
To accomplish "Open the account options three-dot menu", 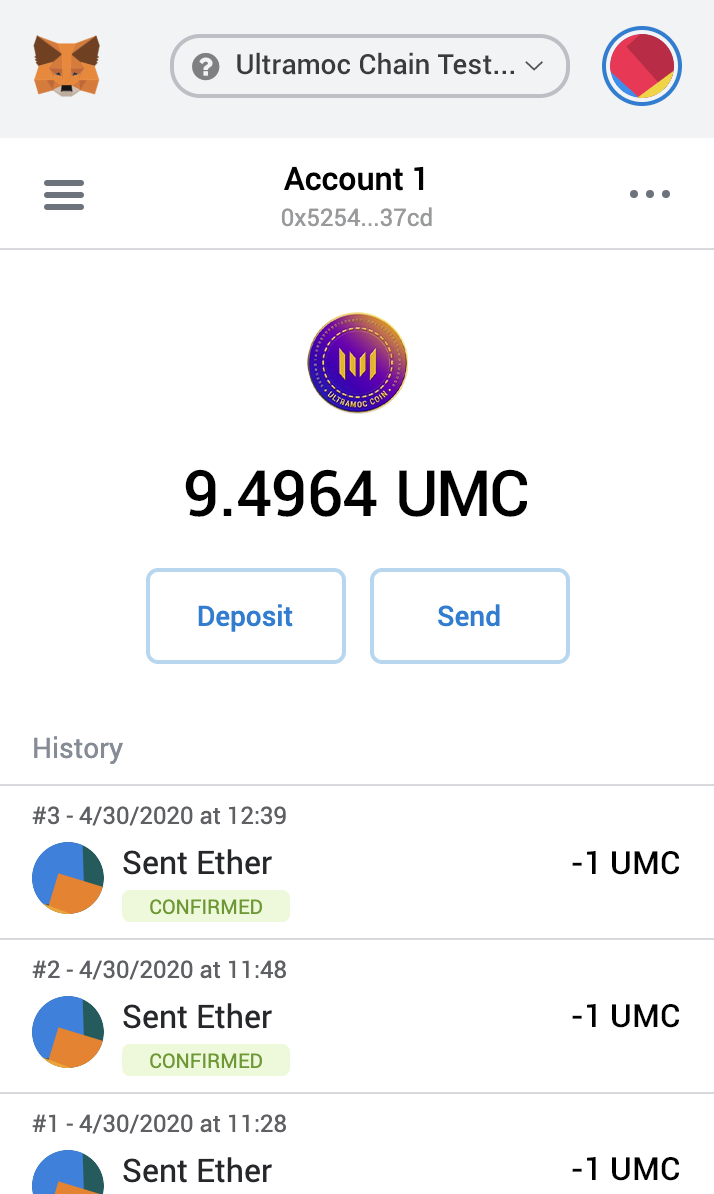I will point(649,194).
